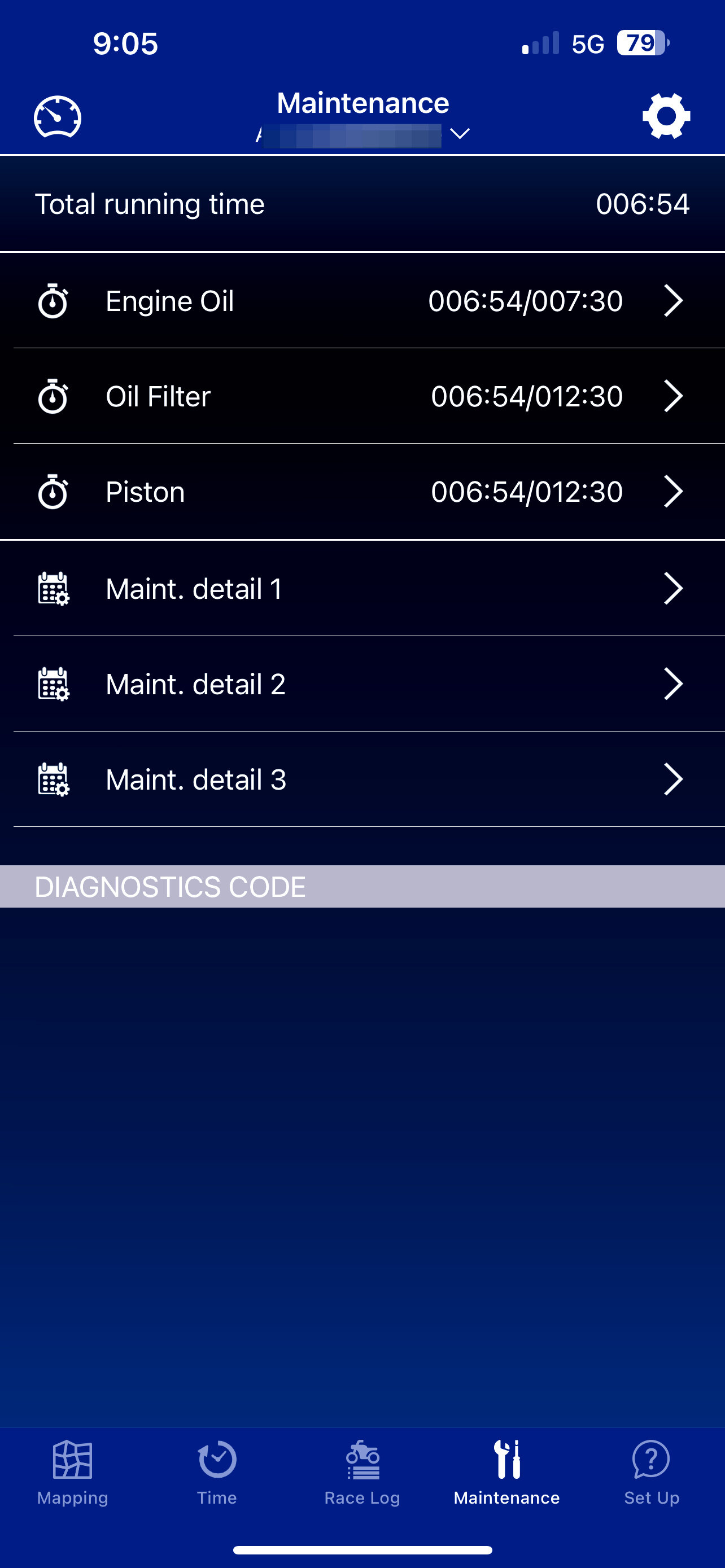Open the speedometer gauge icon
725x1568 pixels.
(x=57, y=117)
